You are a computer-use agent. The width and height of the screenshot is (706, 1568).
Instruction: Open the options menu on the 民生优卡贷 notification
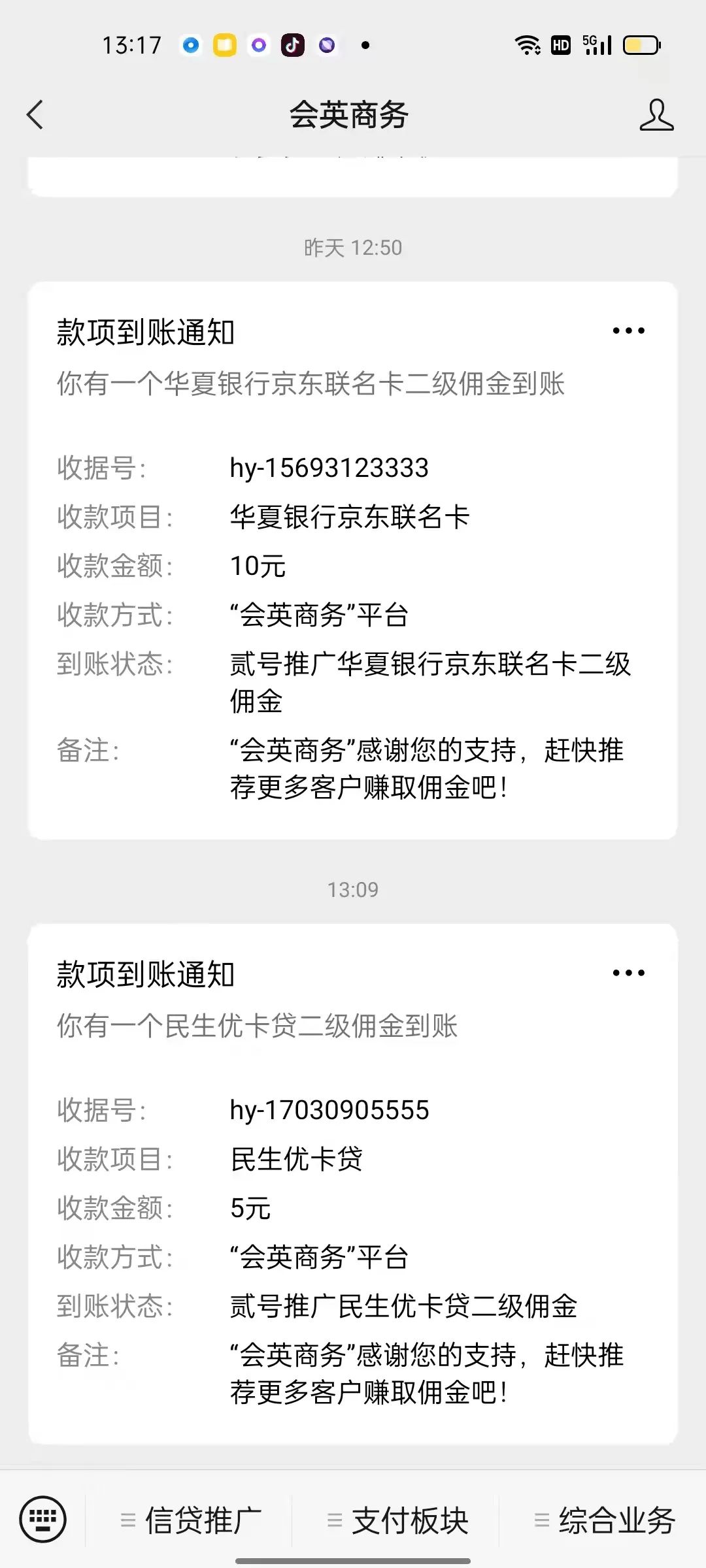click(628, 973)
